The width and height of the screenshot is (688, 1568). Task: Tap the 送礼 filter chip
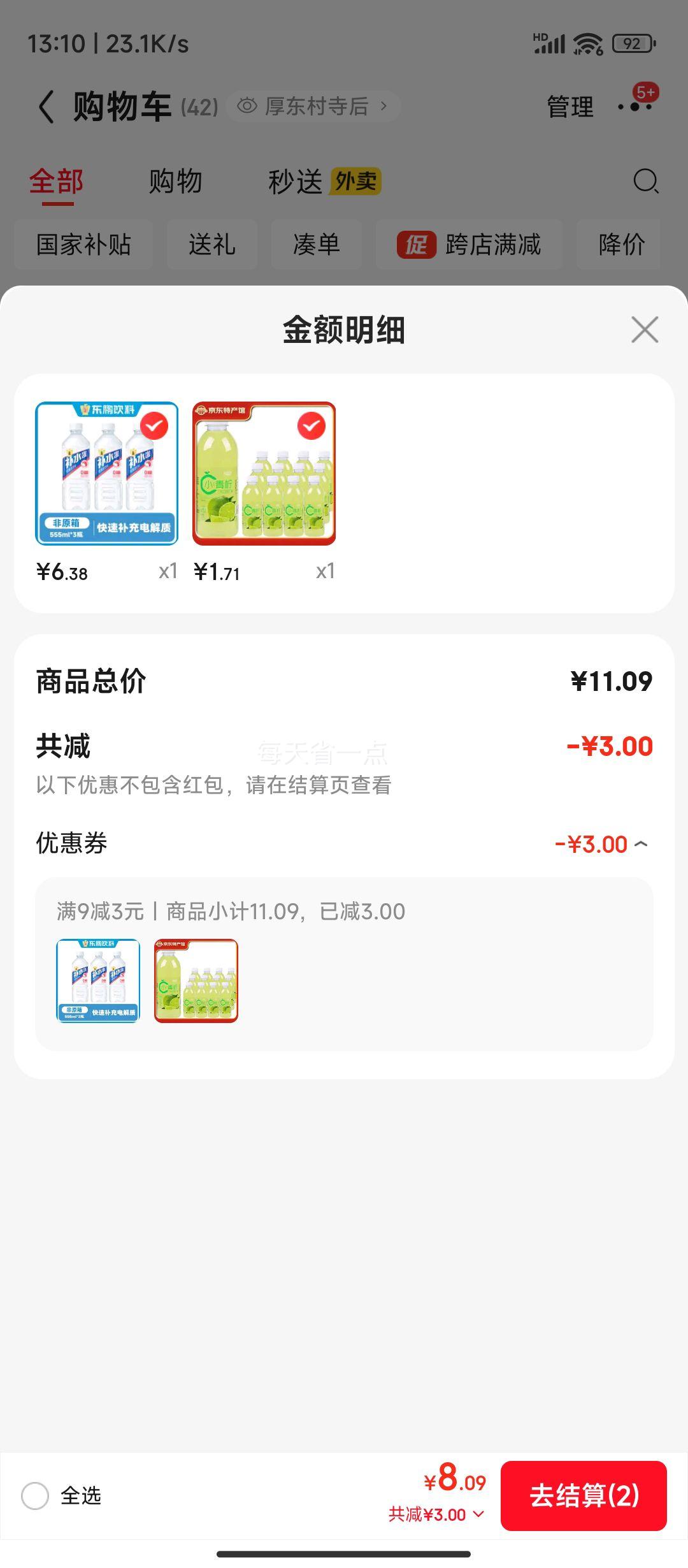click(x=211, y=244)
